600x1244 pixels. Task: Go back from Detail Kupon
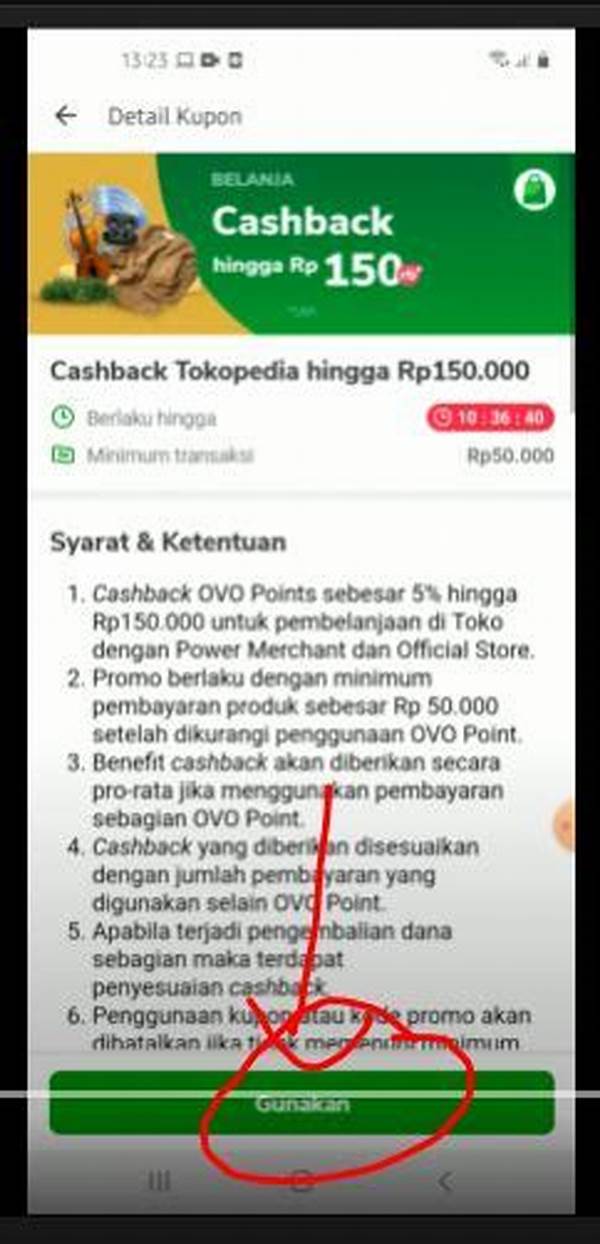pyautogui.click(x=66, y=116)
